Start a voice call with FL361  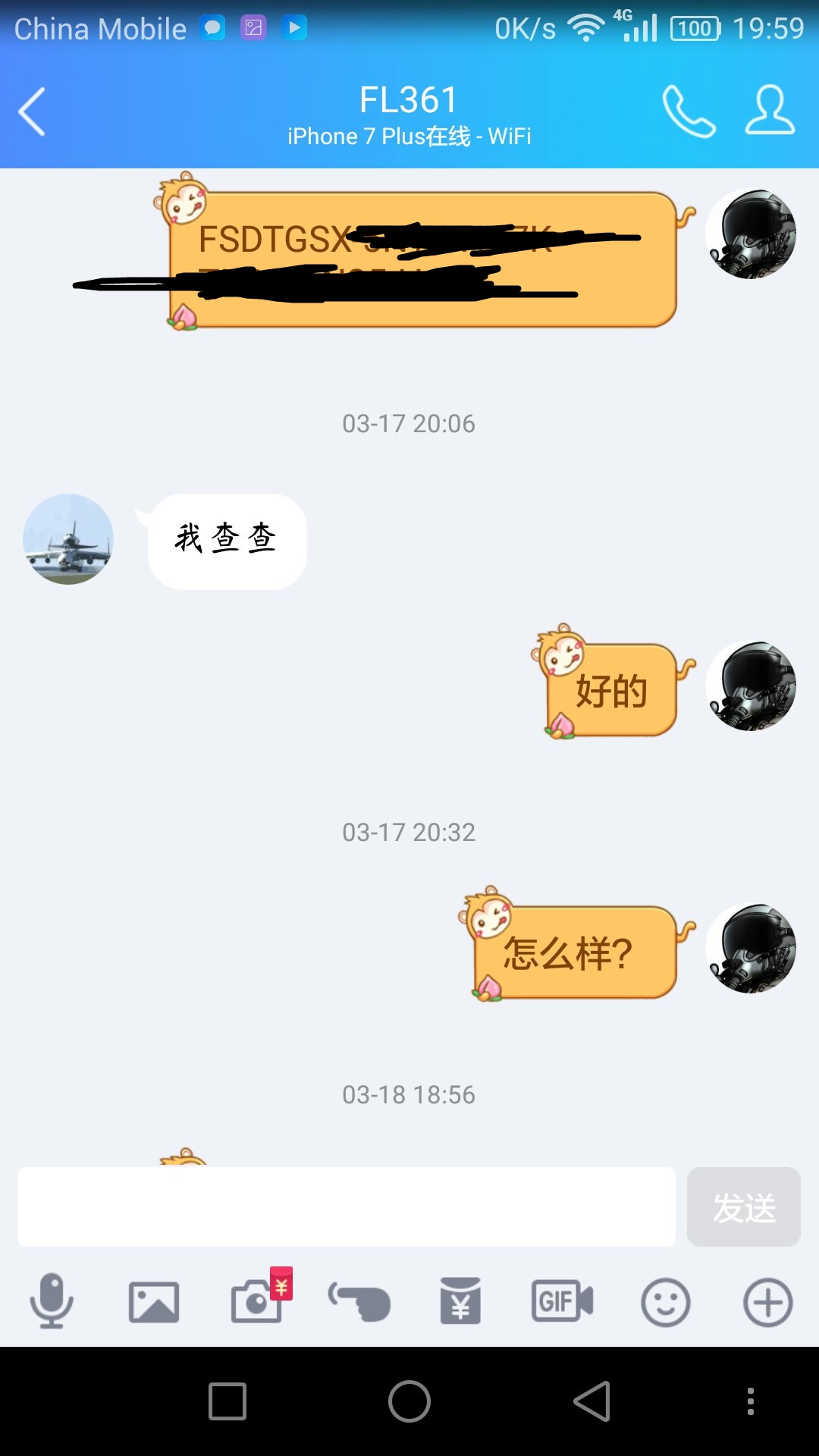click(x=689, y=112)
